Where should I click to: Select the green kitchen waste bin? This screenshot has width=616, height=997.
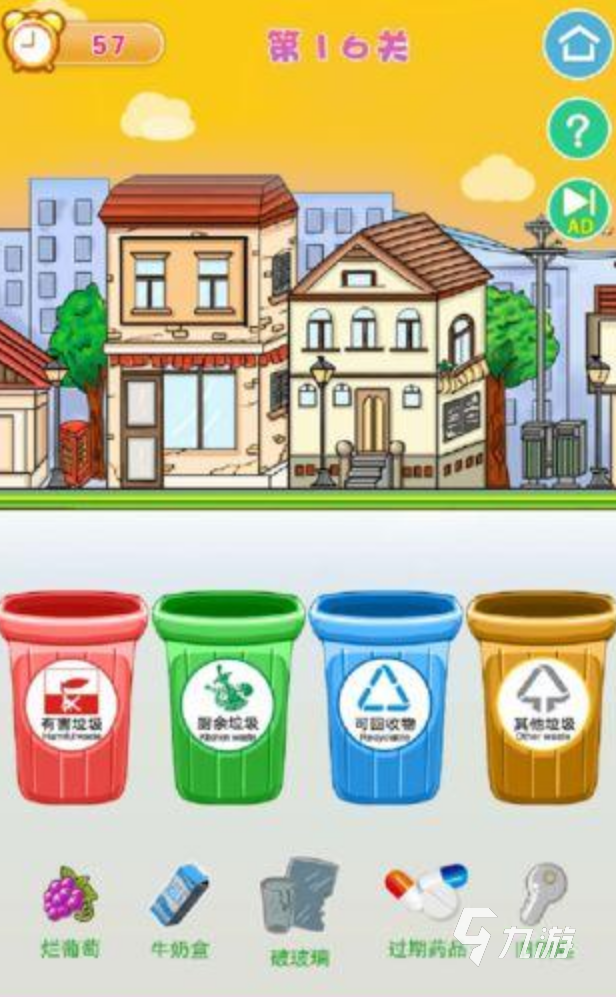pos(229,697)
